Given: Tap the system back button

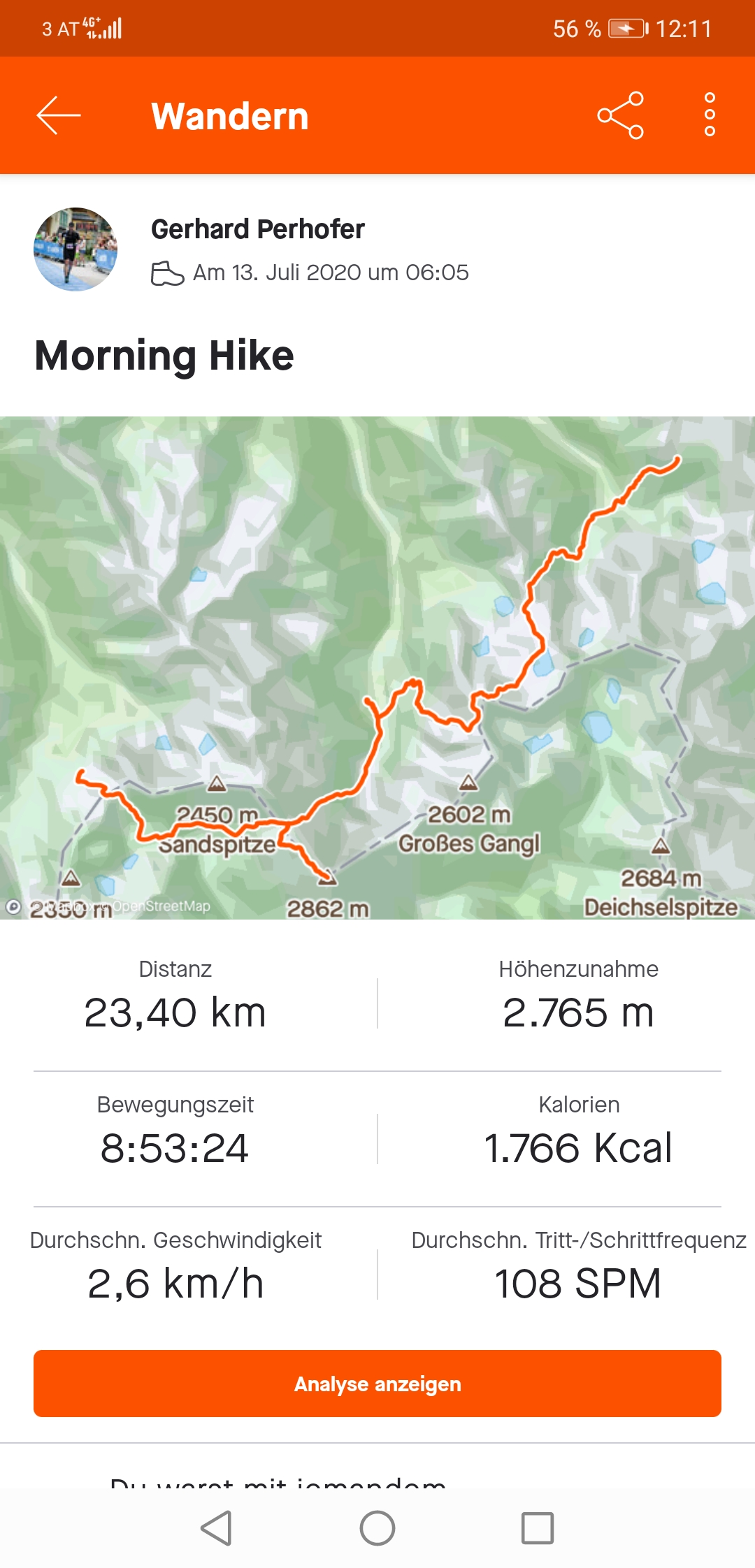Looking at the screenshot, I should [217, 1528].
